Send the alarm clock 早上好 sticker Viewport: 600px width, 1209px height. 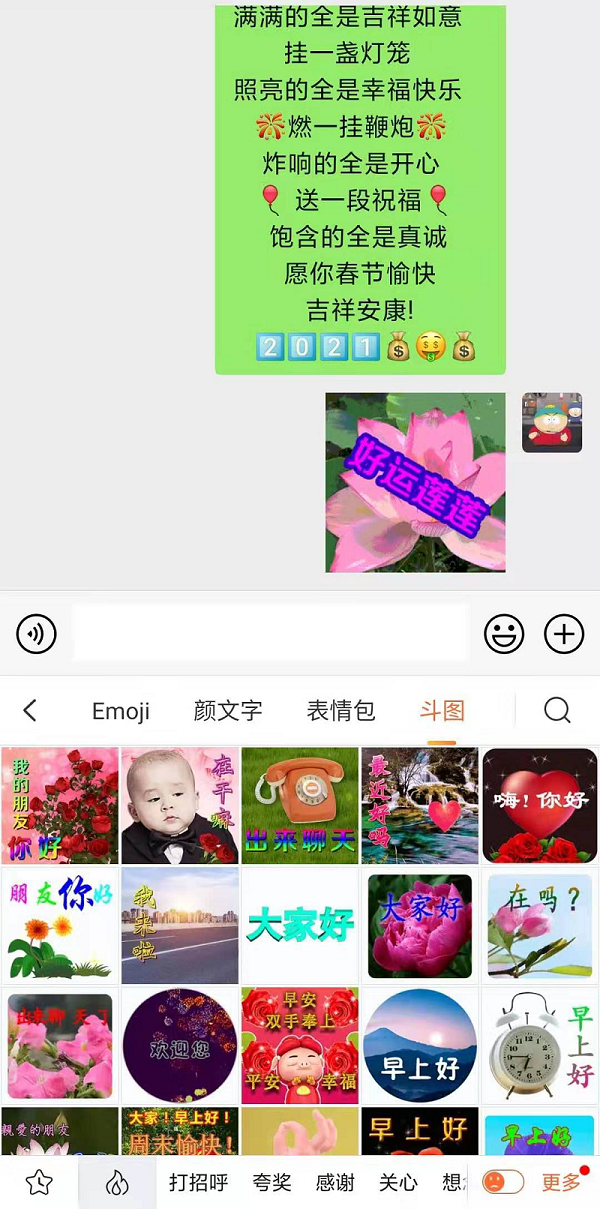coord(540,1045)
